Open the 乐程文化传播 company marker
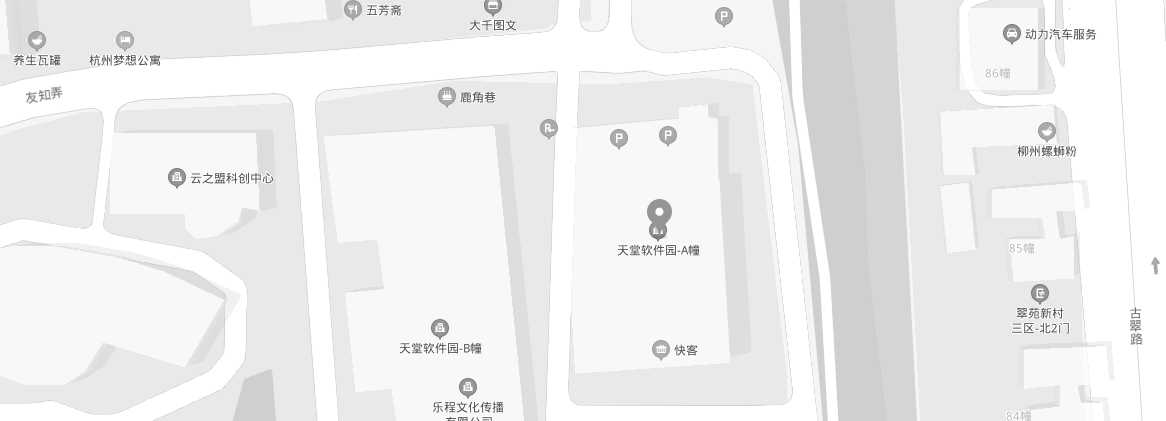This screenshot has width=1166, height=421. (x=467, y=387)
